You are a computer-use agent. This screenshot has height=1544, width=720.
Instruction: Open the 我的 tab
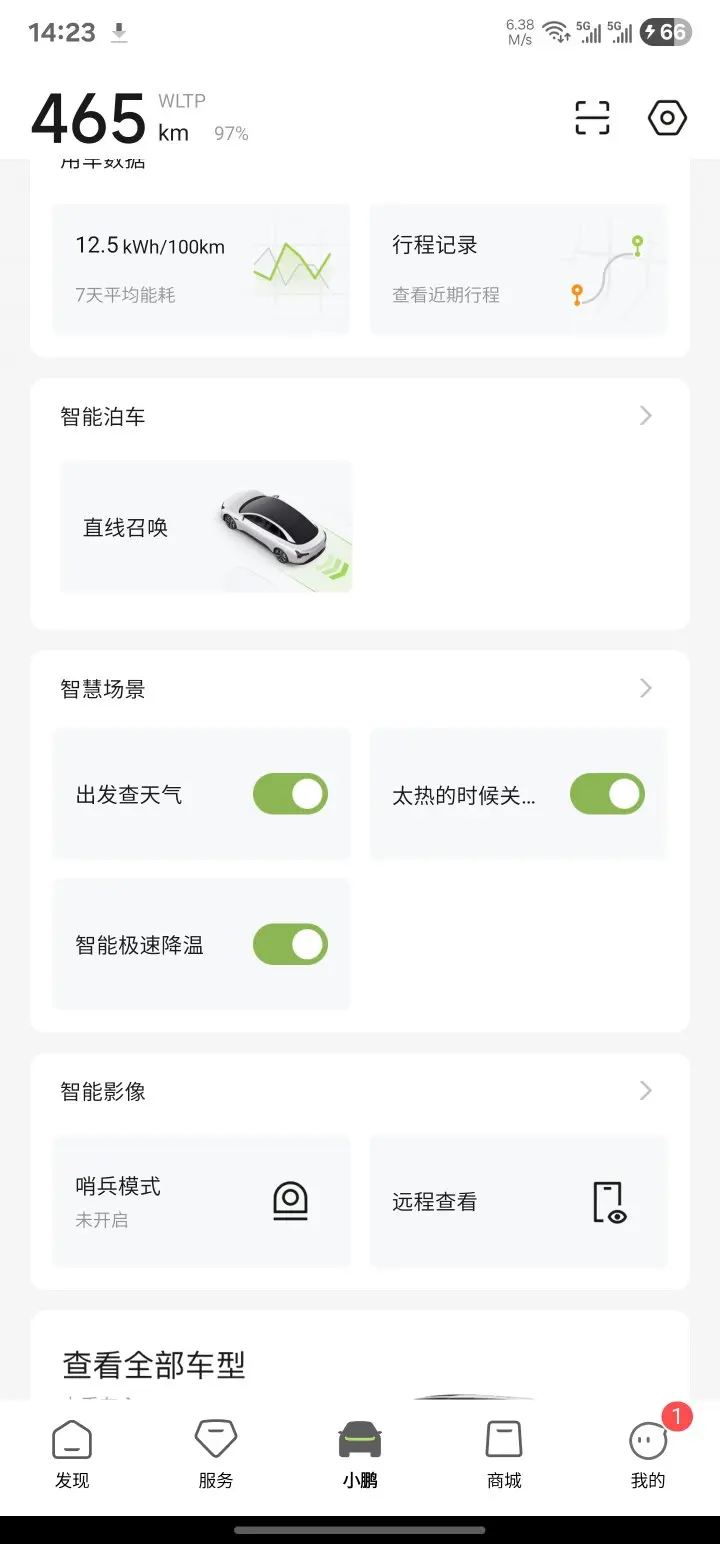[x=648, y=1456]
